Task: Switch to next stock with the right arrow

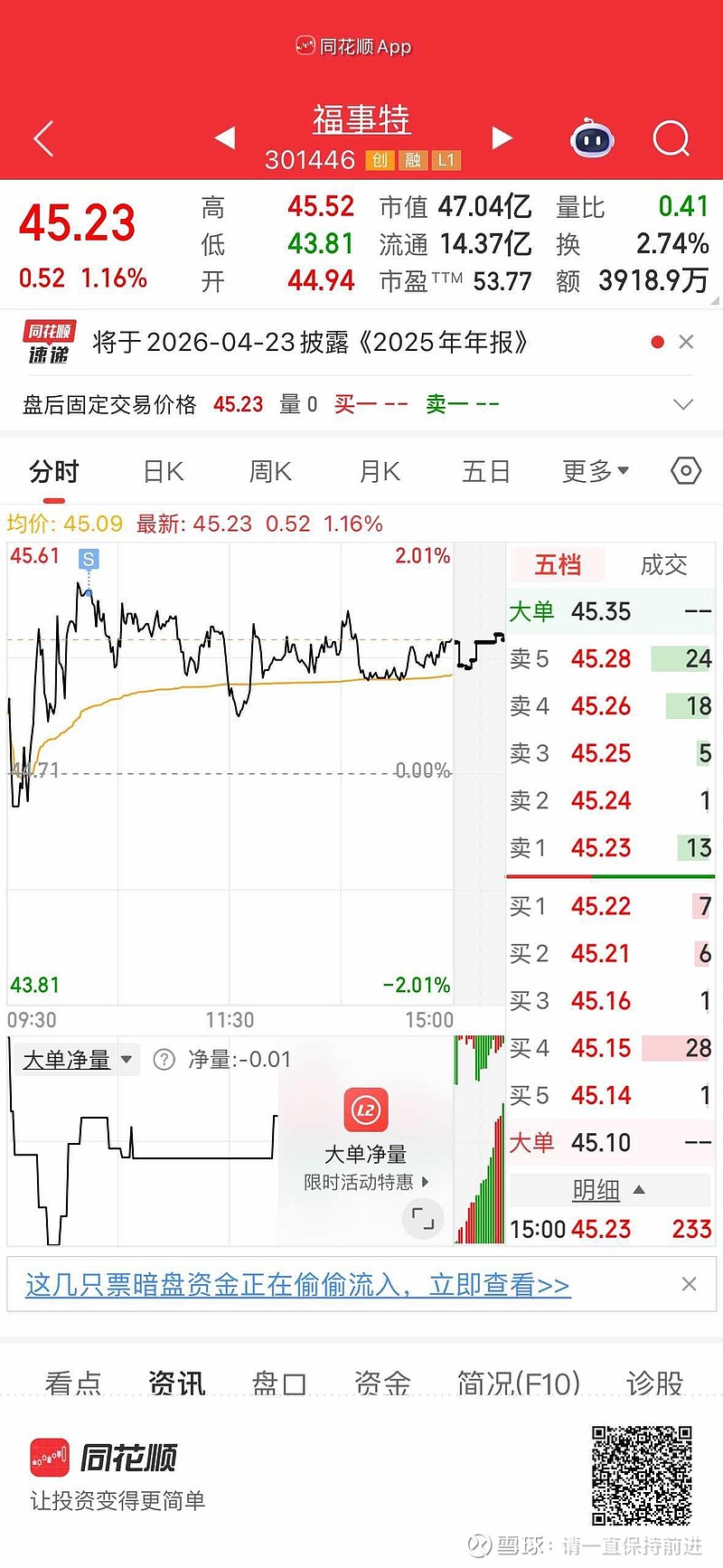Action: 503,137
